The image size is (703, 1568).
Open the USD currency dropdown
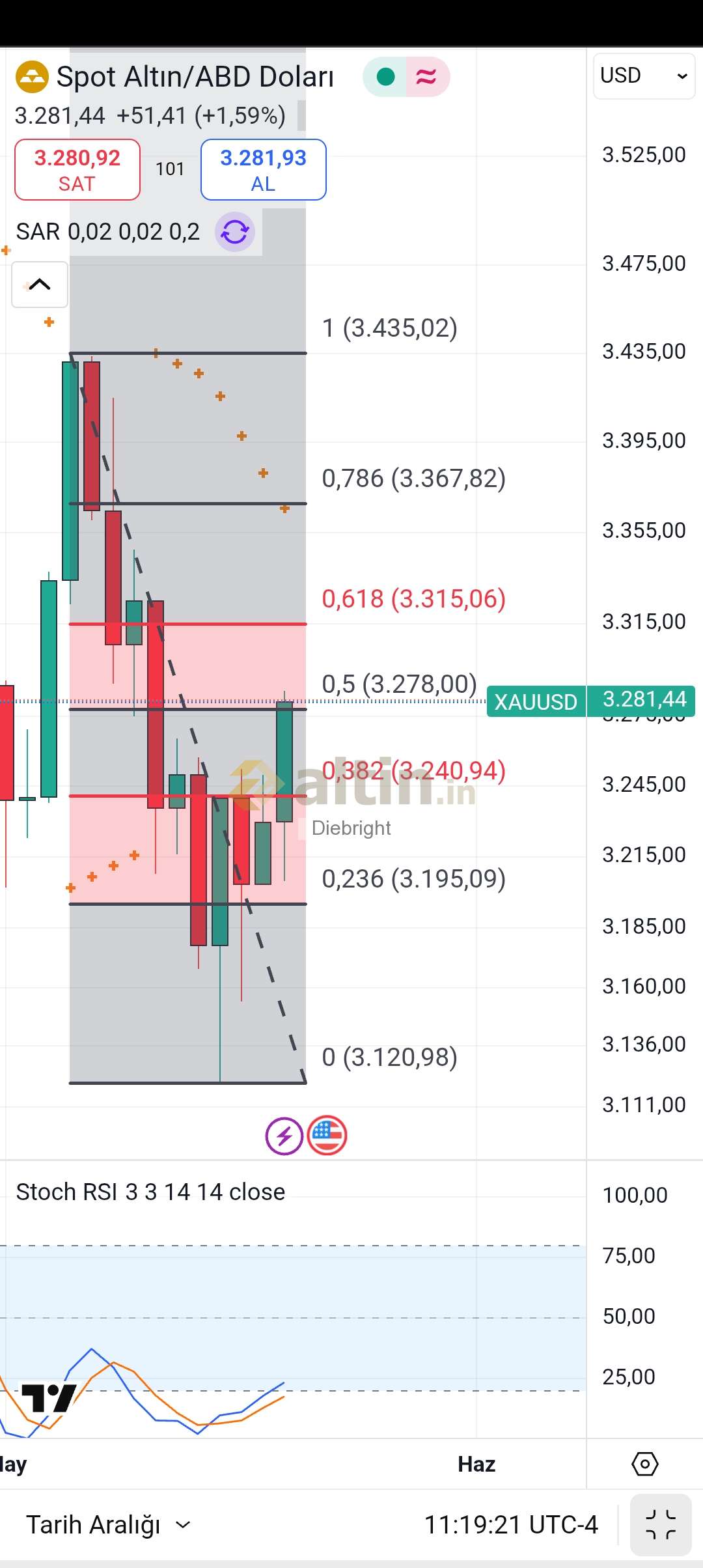pos(644,76)
